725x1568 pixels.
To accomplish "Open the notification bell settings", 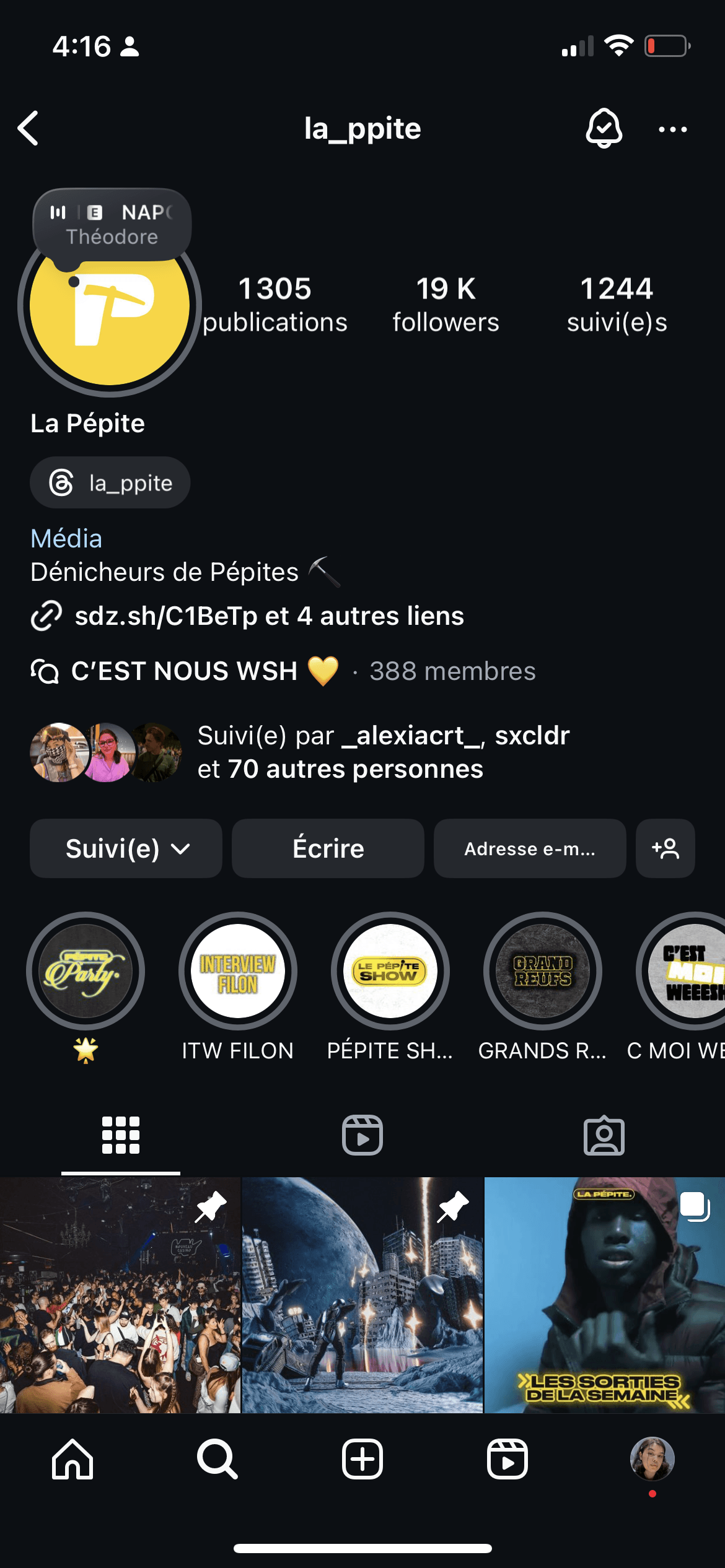I will pos(604,129).
